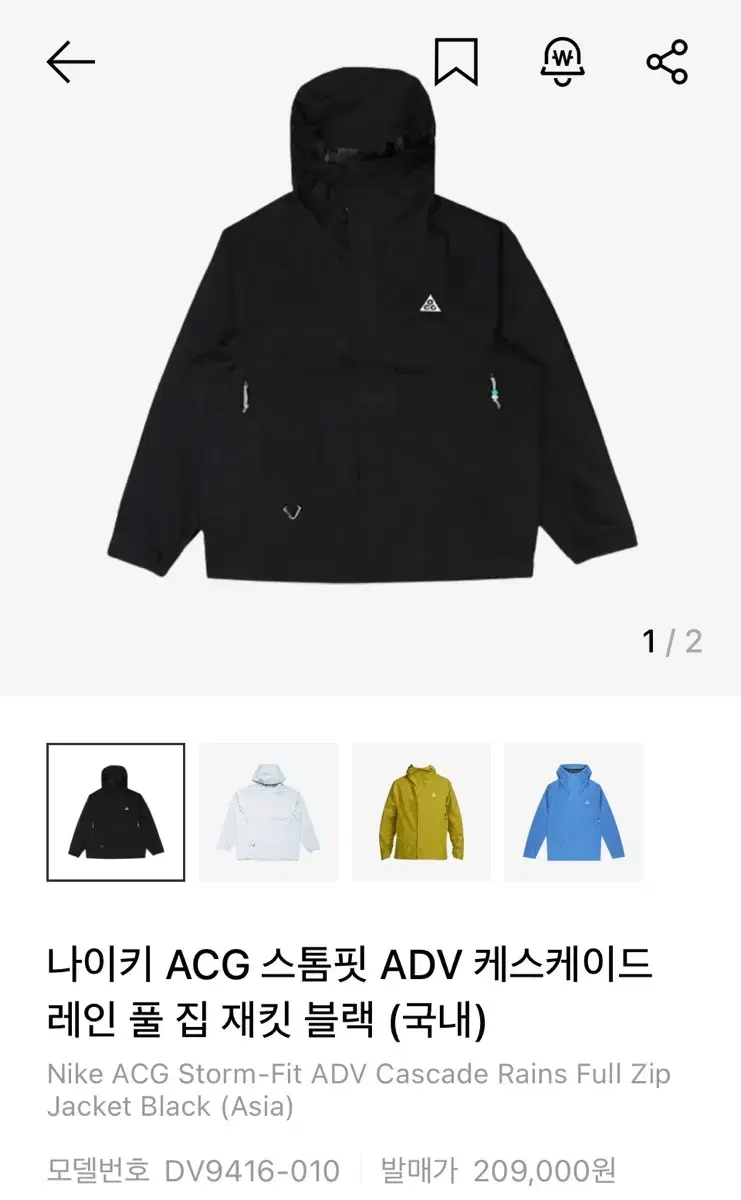Select the blue jacket color thumbnail
Screen dimensions: 741x1200
[x=574, y=812]
